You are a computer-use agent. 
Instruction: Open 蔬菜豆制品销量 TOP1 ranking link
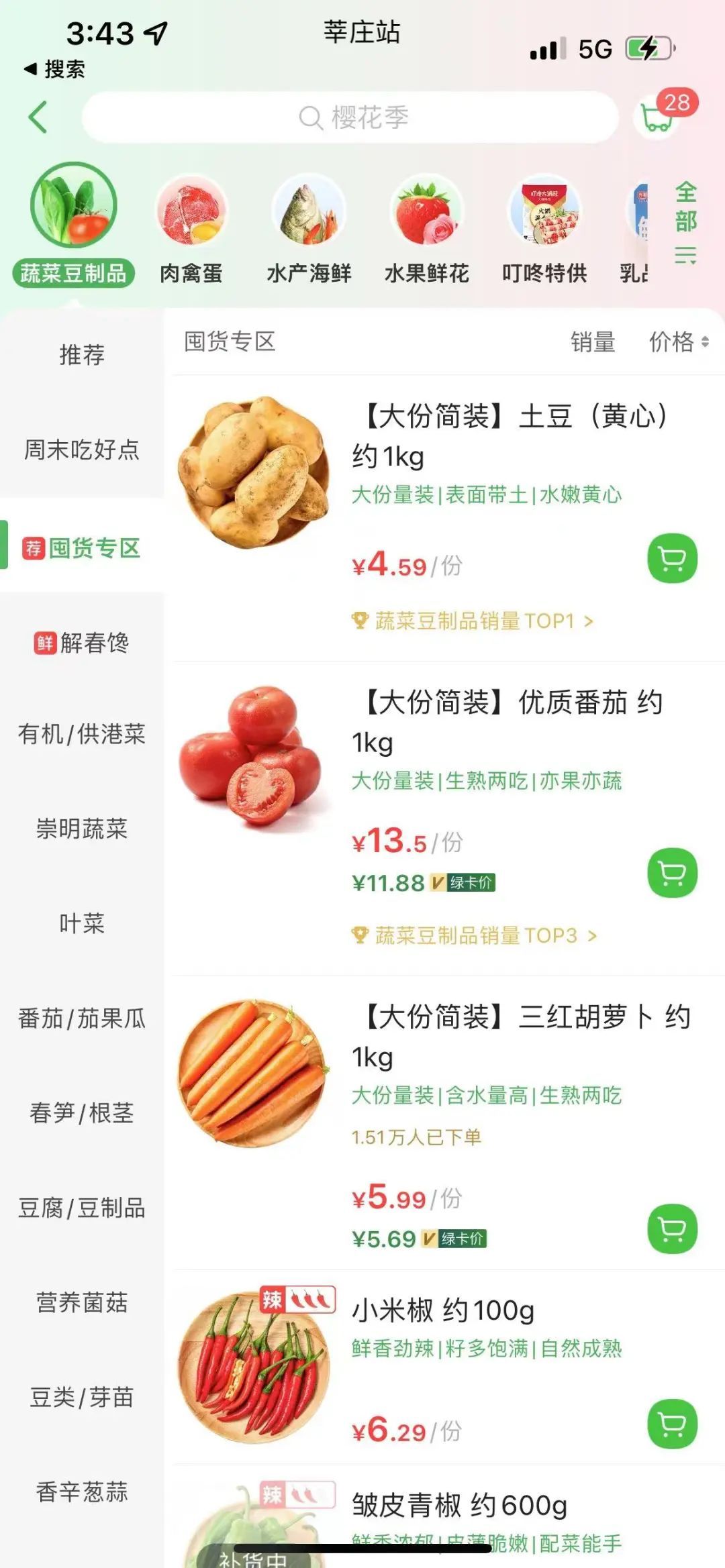[473, 621]
